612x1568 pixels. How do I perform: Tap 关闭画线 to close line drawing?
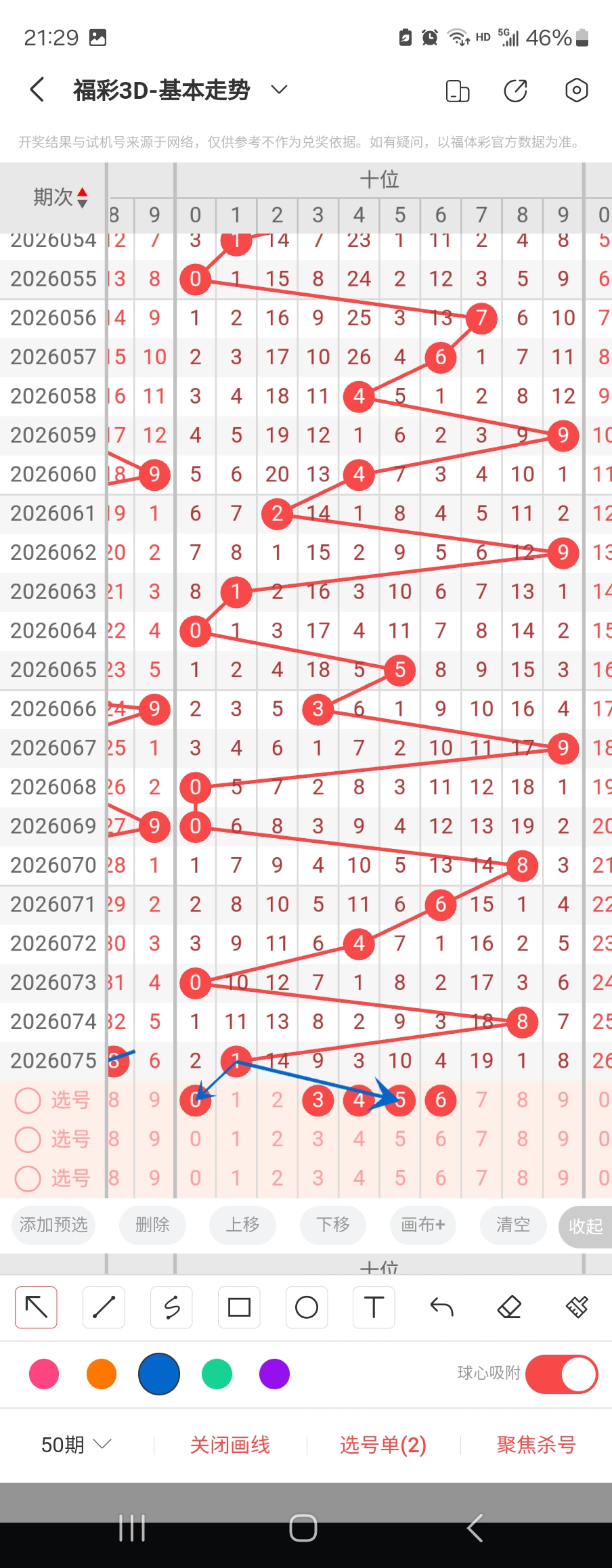(x=230, y=1445)
